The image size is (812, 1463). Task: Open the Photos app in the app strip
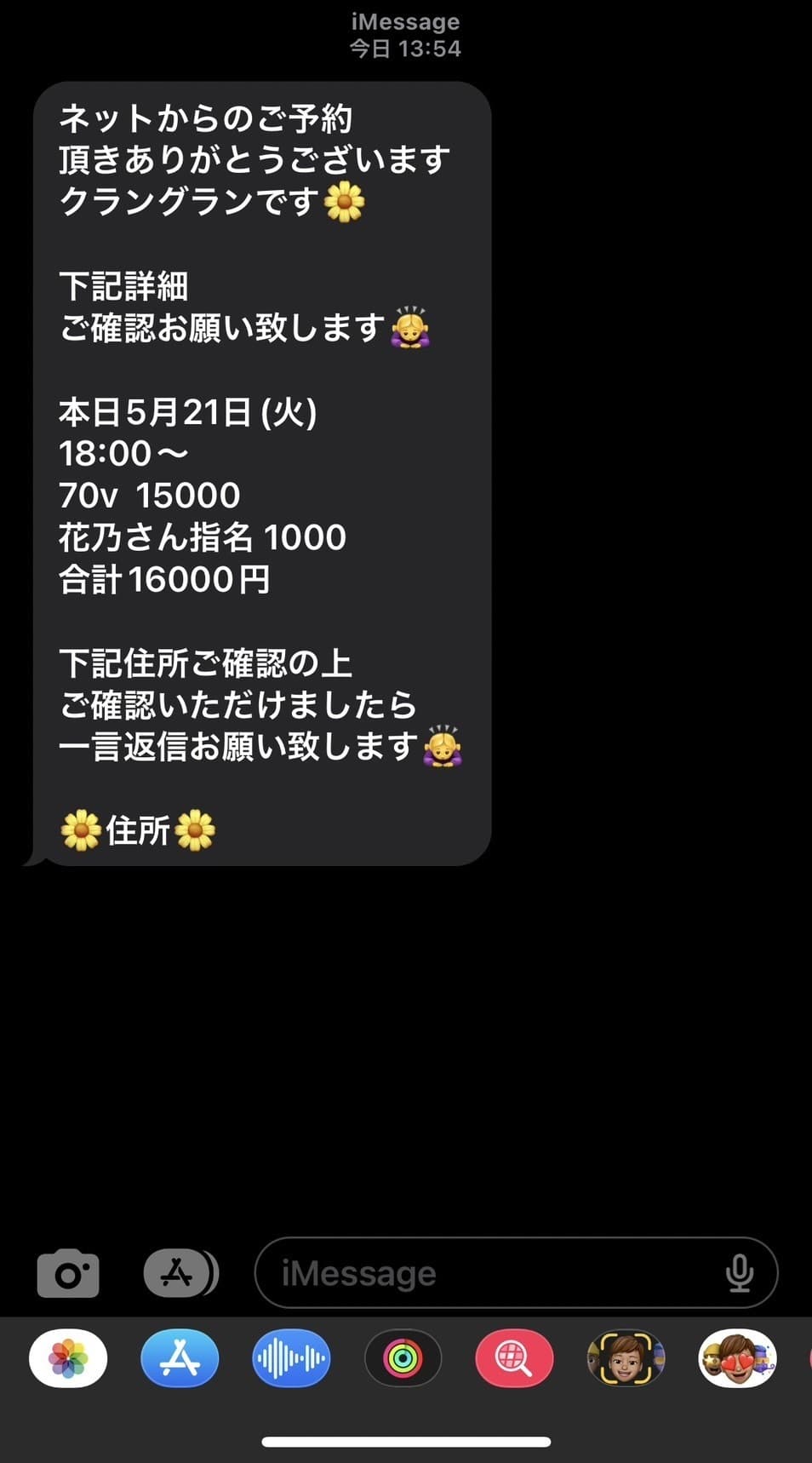[x=68, y=1358]
